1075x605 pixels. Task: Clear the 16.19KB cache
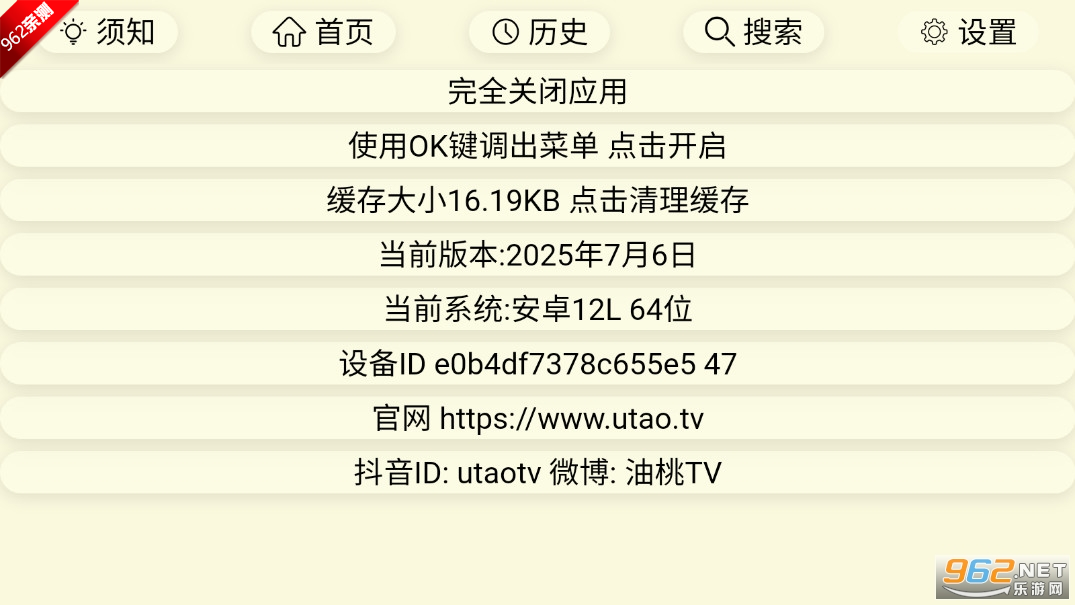point(537,200)
